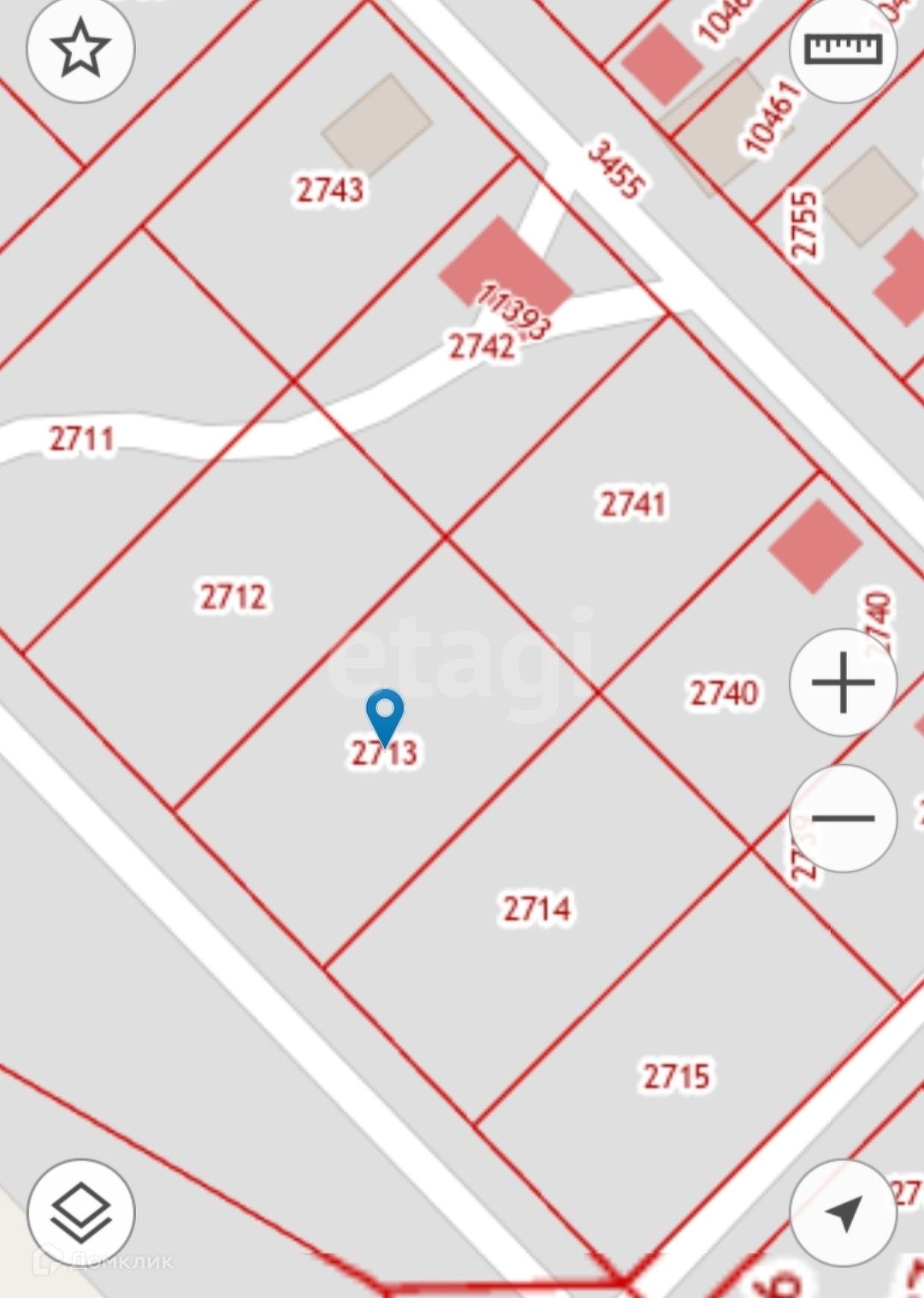Open the ruler measurement tool
The height and width of the screenshot is (1298, 924).
[x=843, y=49]
